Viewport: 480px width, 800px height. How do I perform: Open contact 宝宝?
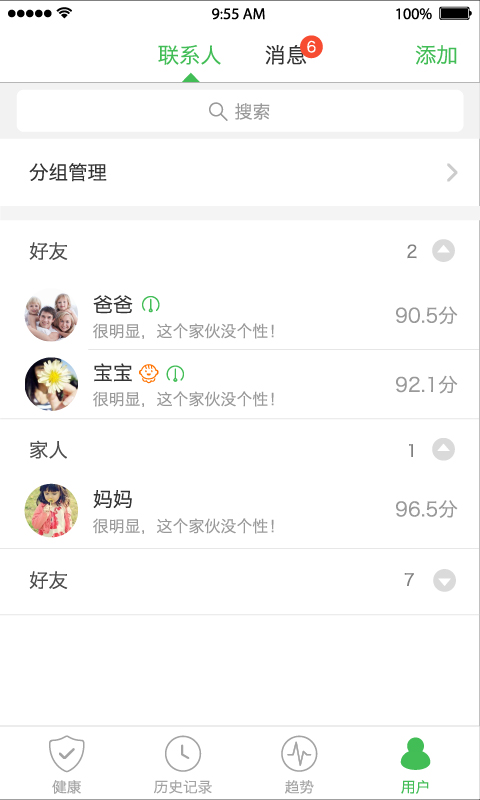pos(240,384)
